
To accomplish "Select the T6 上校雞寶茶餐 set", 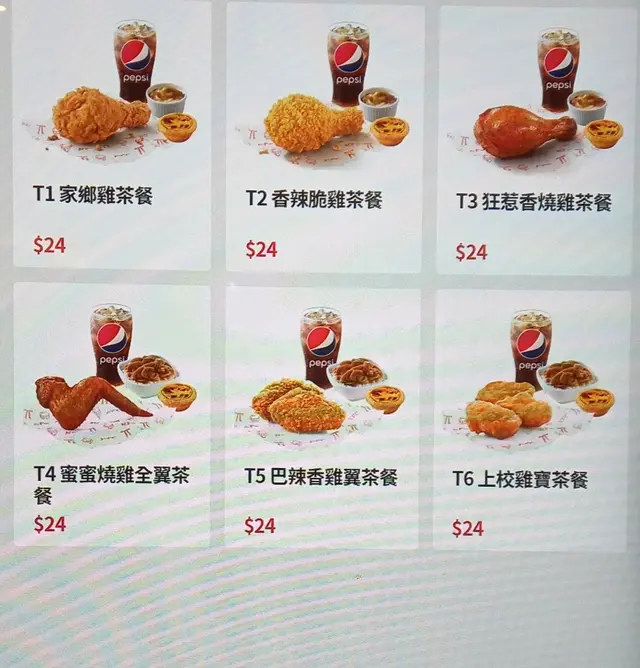I will pos(533,420).
